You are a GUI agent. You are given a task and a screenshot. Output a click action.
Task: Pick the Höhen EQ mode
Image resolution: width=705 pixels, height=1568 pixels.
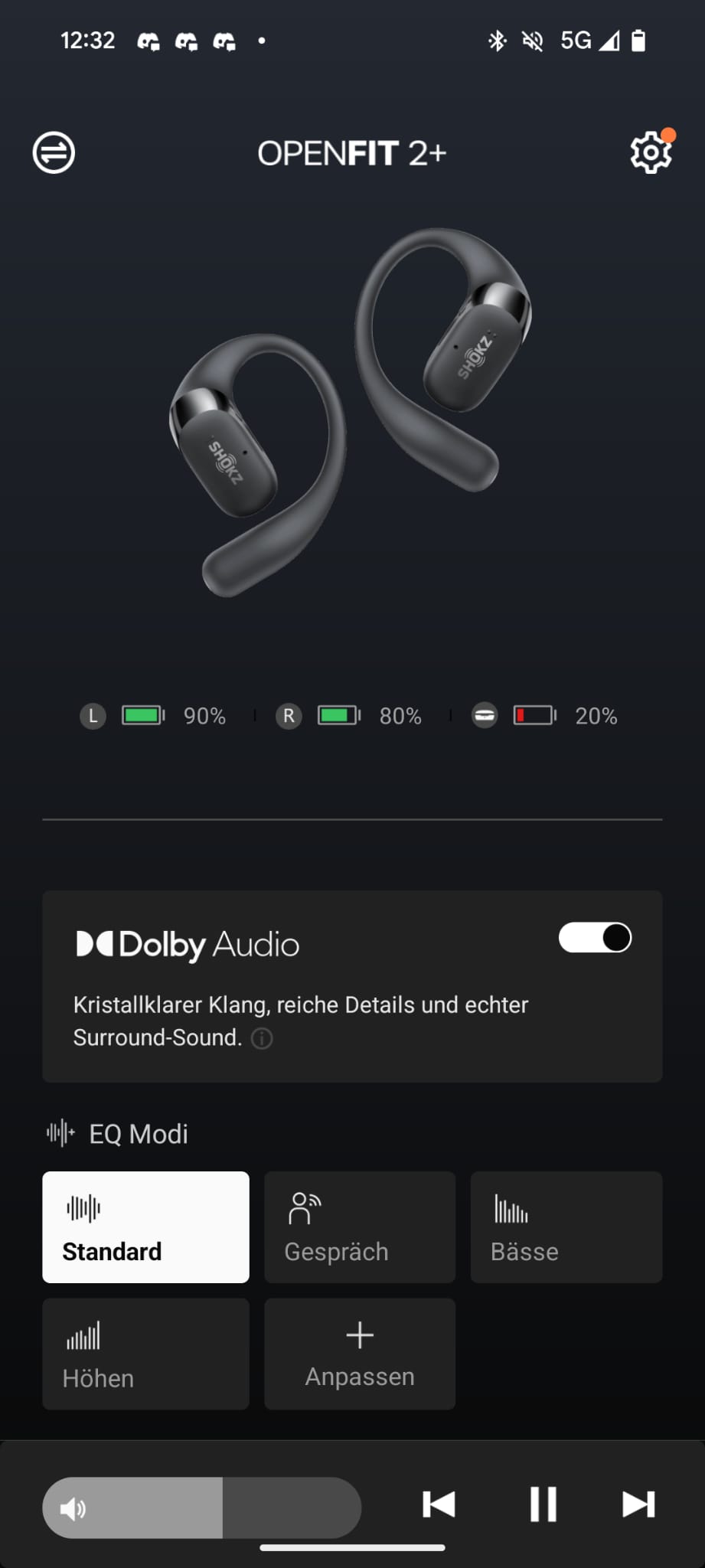pos(145,1354)
